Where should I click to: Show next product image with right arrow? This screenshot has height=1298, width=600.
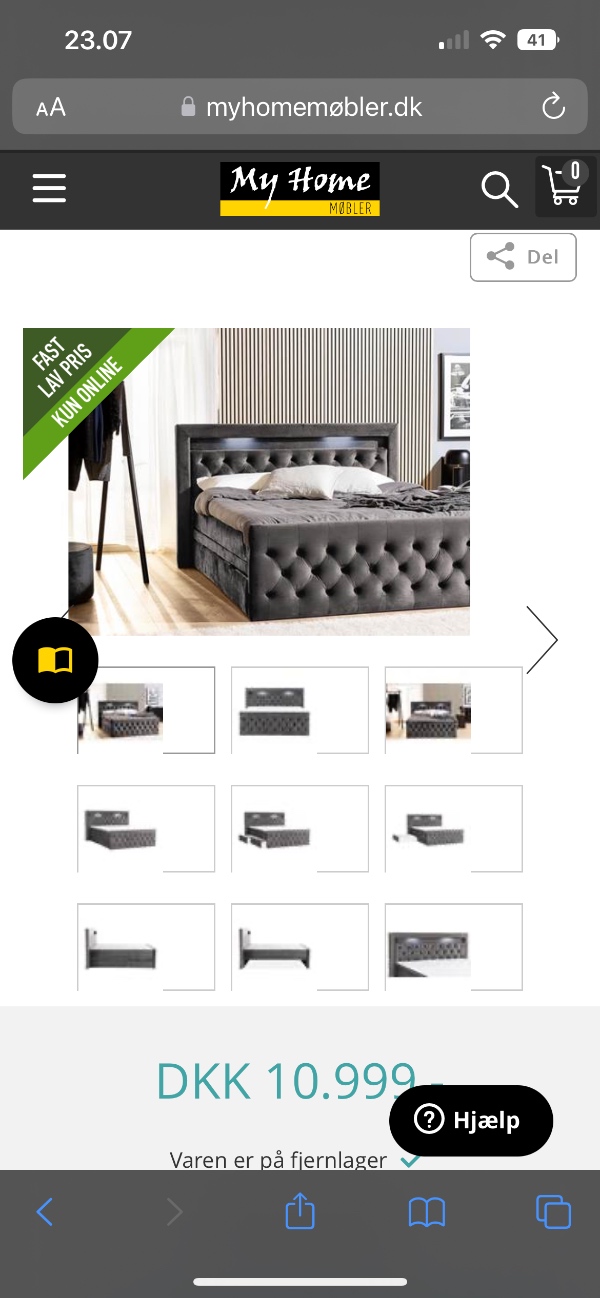tap(541, 639)
